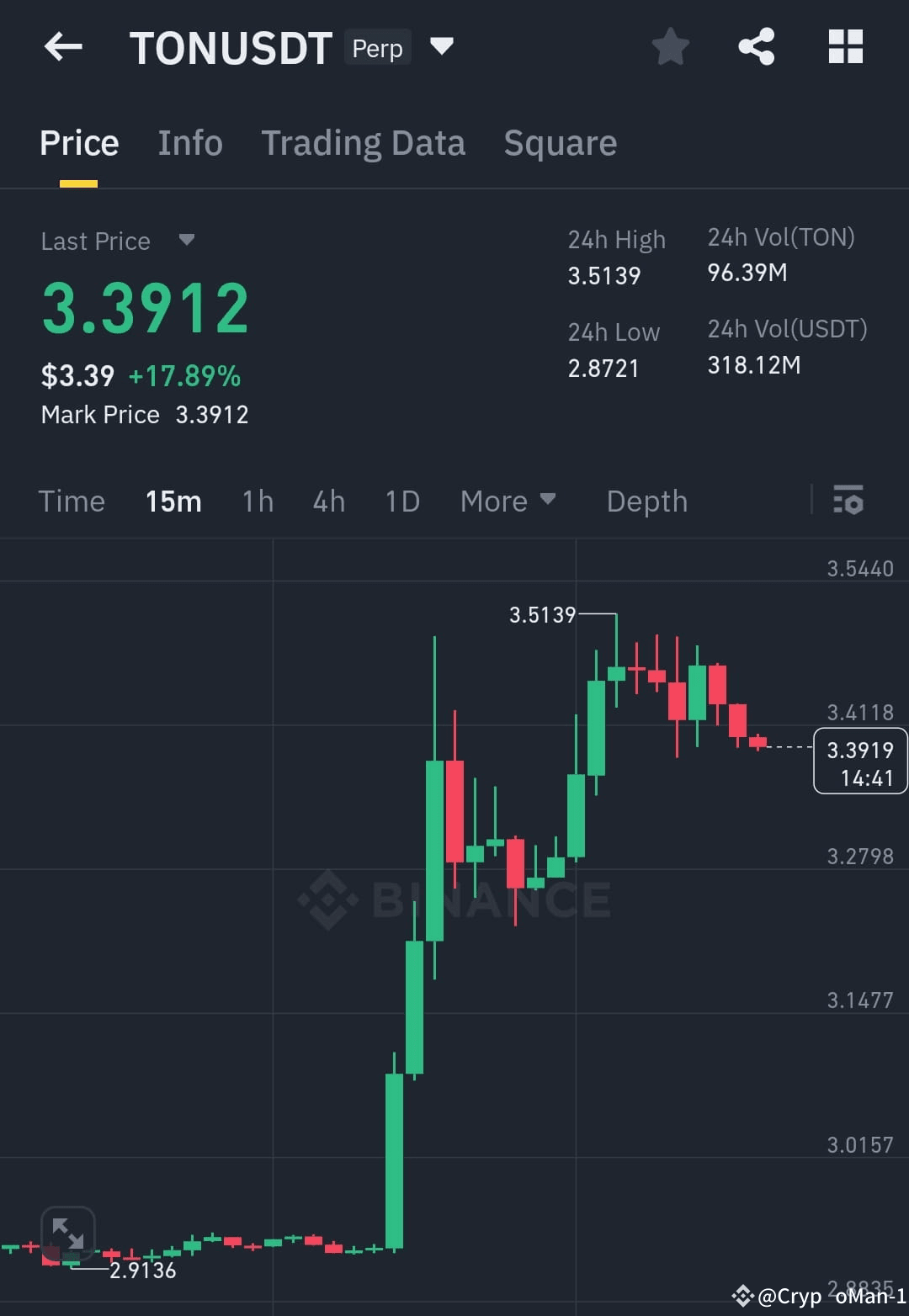Open the grid layout icon top right
Screen dimensions: 909x1316
point(845,46)
